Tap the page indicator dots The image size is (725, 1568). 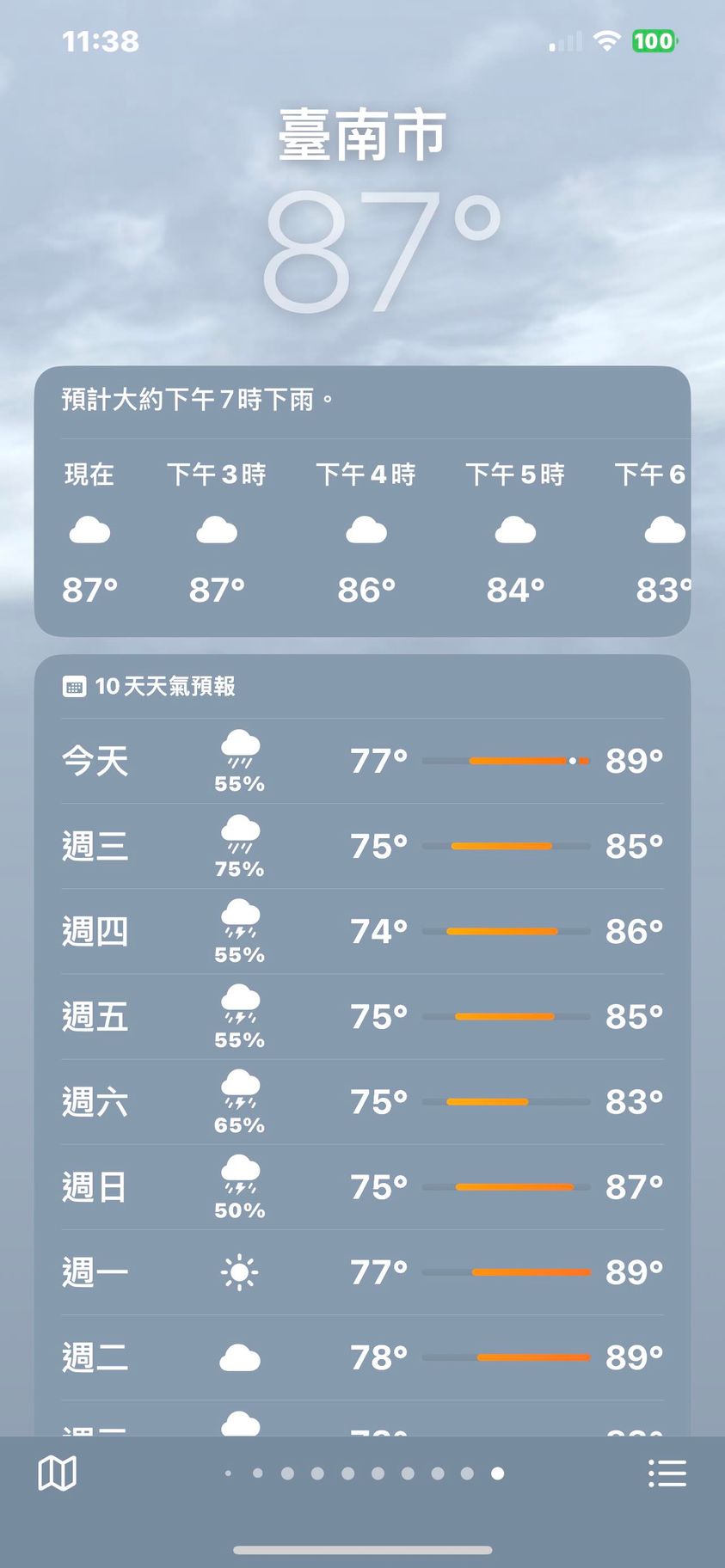click(363, 1473)
